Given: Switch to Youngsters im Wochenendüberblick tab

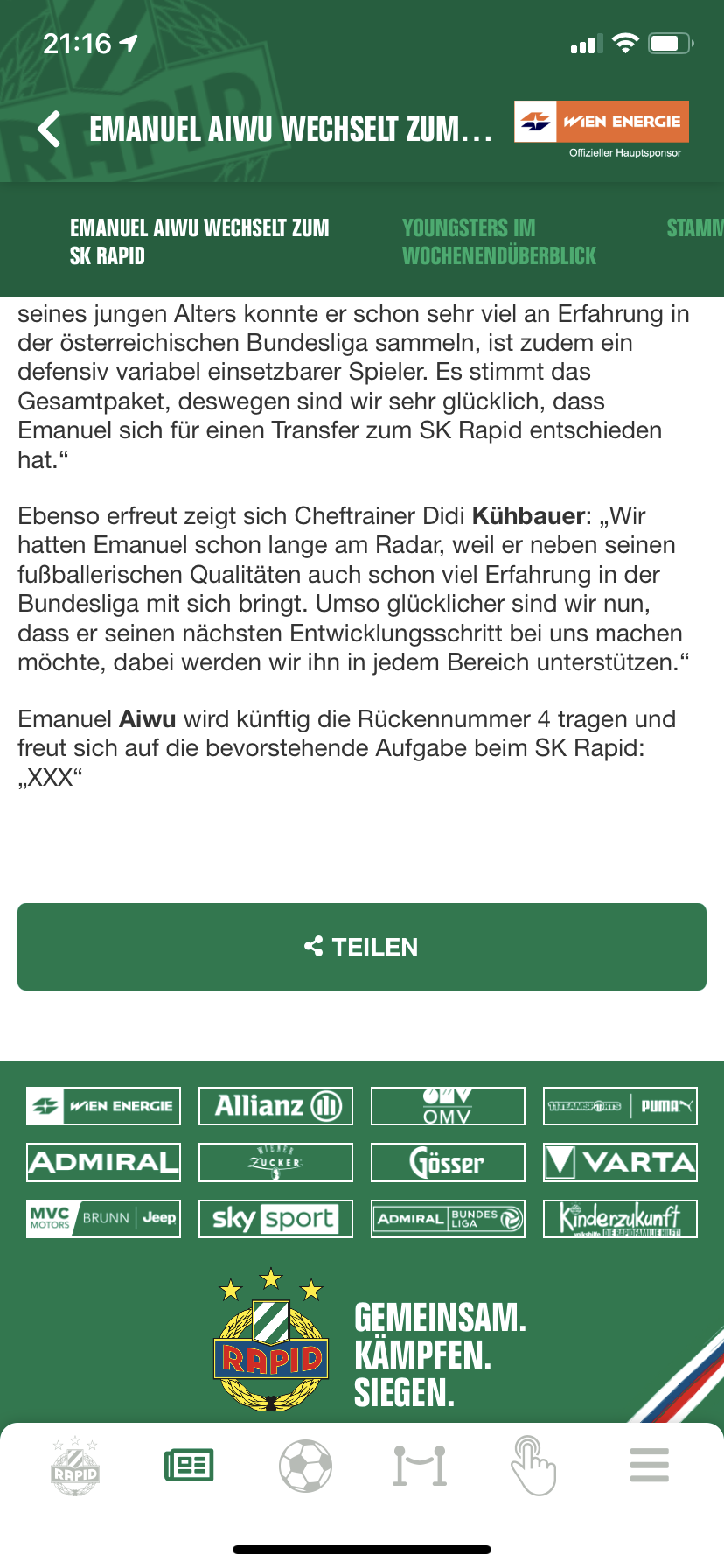Looking at the screenshot, I should tap(499, 241).
